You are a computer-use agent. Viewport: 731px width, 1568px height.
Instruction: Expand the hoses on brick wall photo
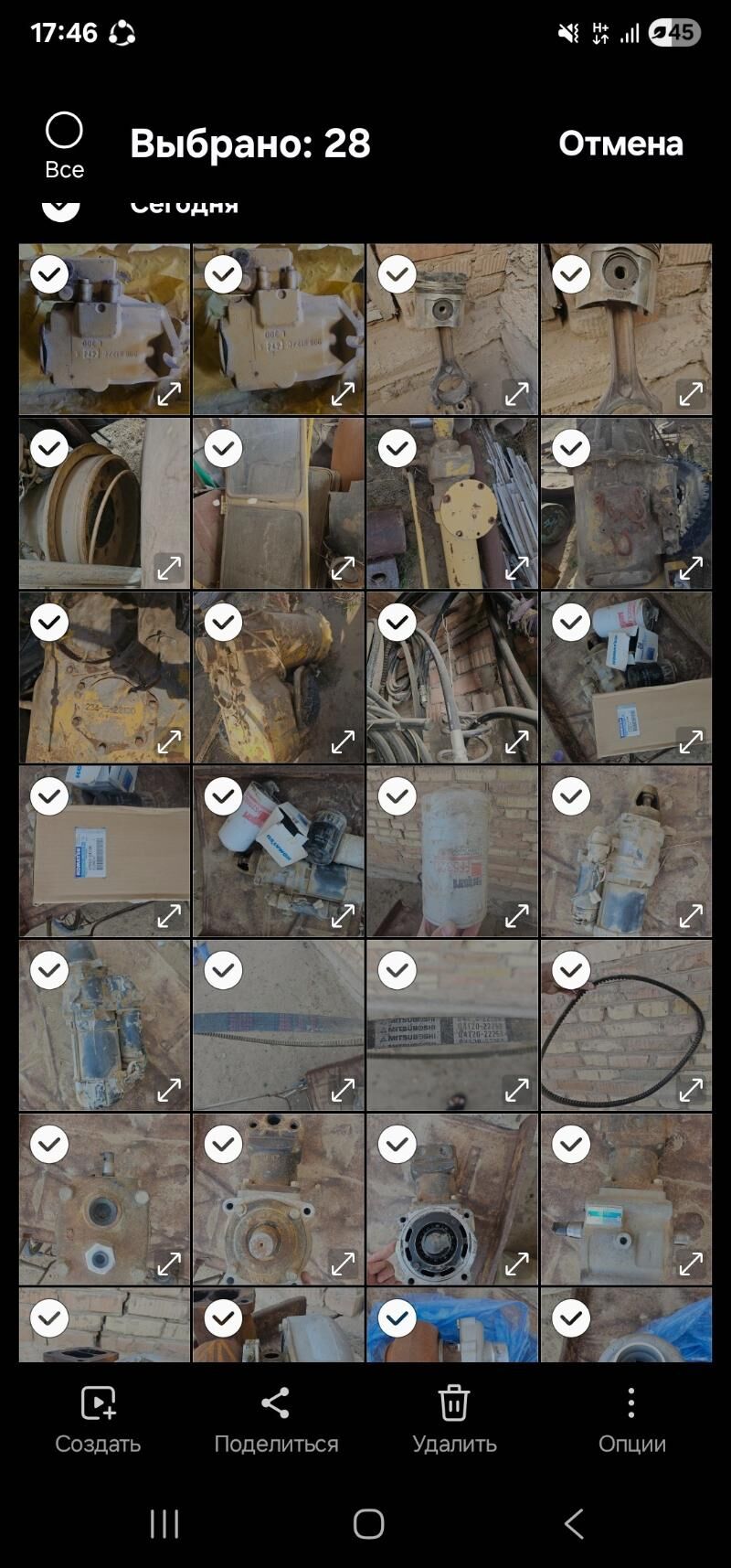point(517,741)
